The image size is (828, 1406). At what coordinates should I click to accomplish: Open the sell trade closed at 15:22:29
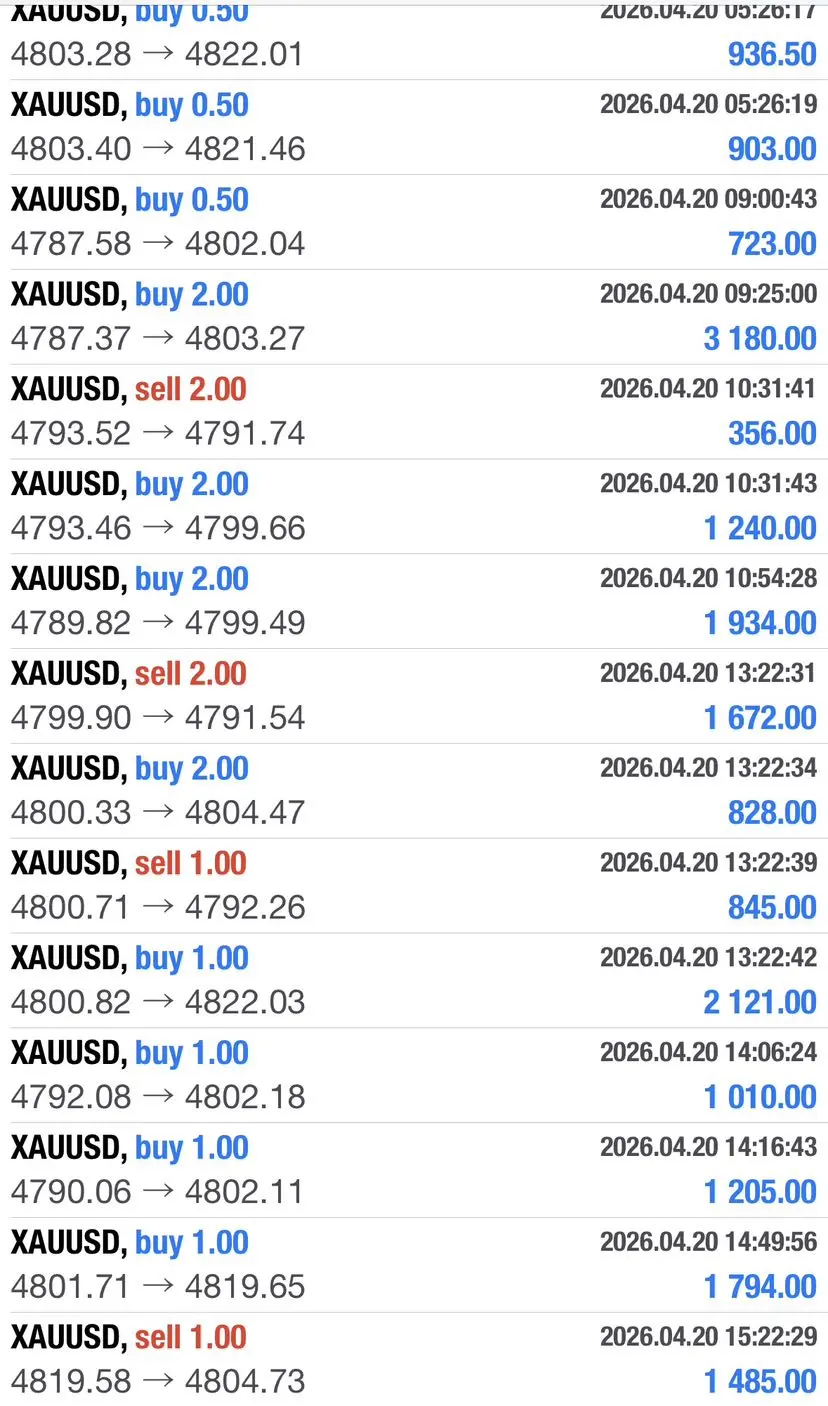tap(414, 1360)
